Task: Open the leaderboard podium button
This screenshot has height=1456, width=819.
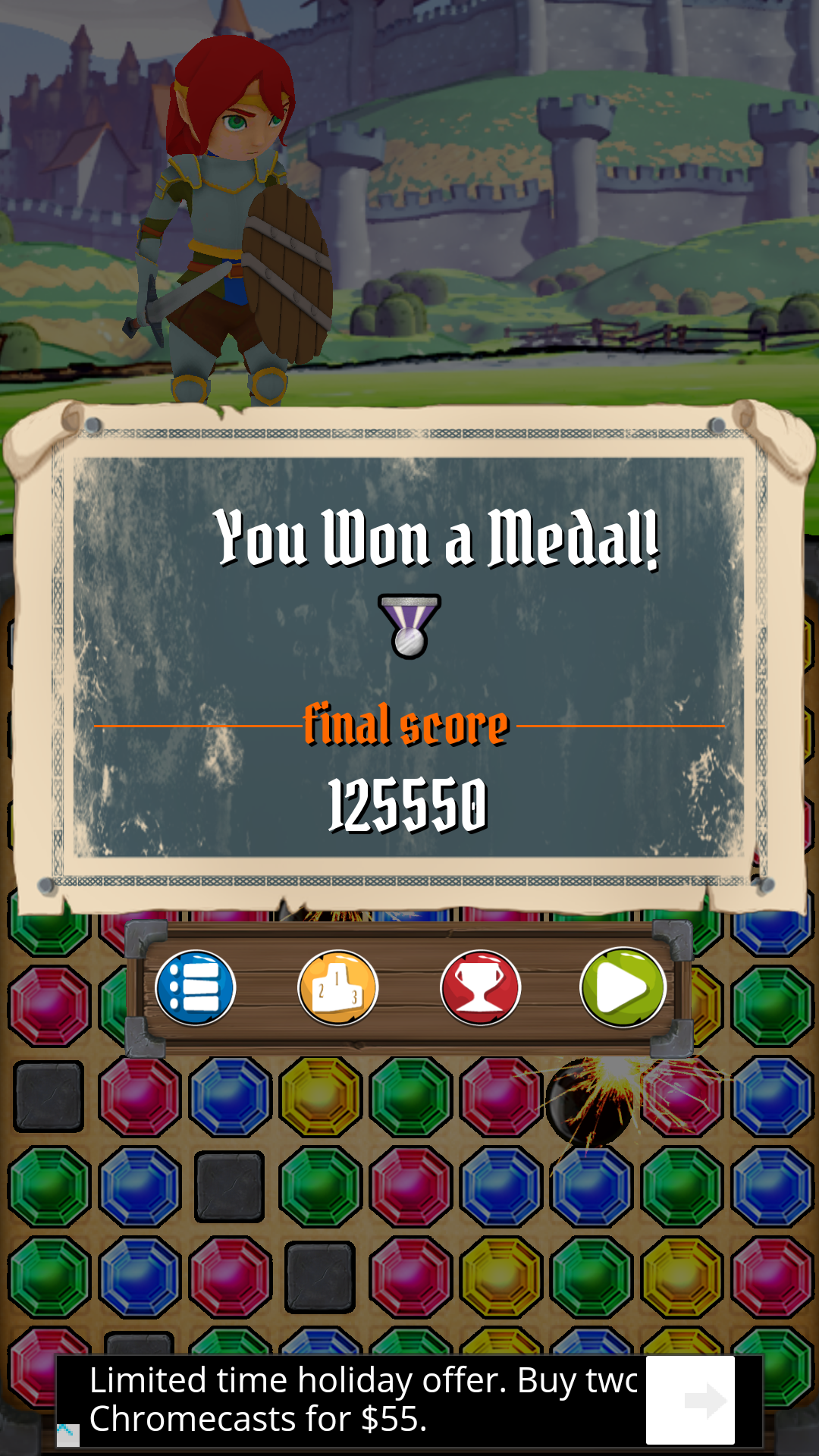Action: click(337, 987)
